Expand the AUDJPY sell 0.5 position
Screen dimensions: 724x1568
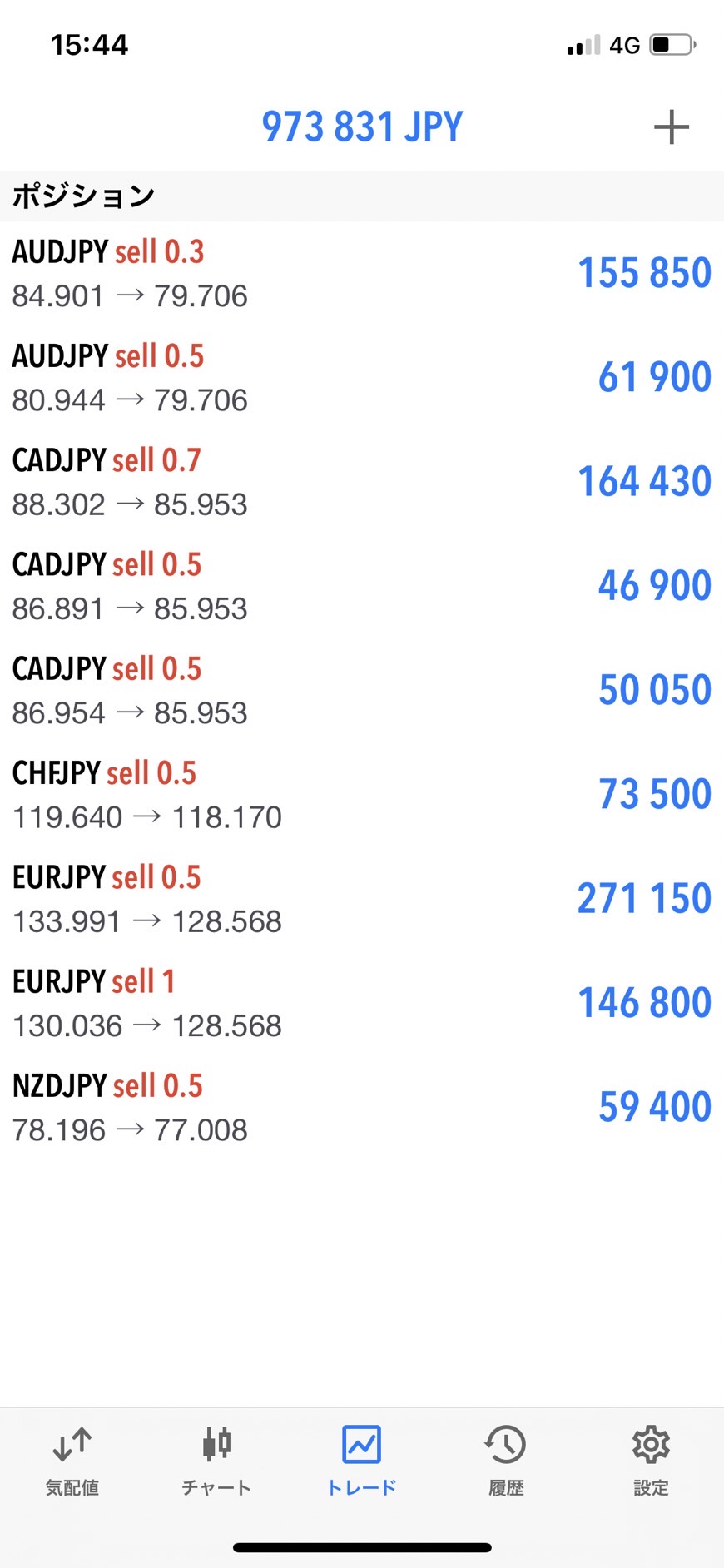(361, 377)
